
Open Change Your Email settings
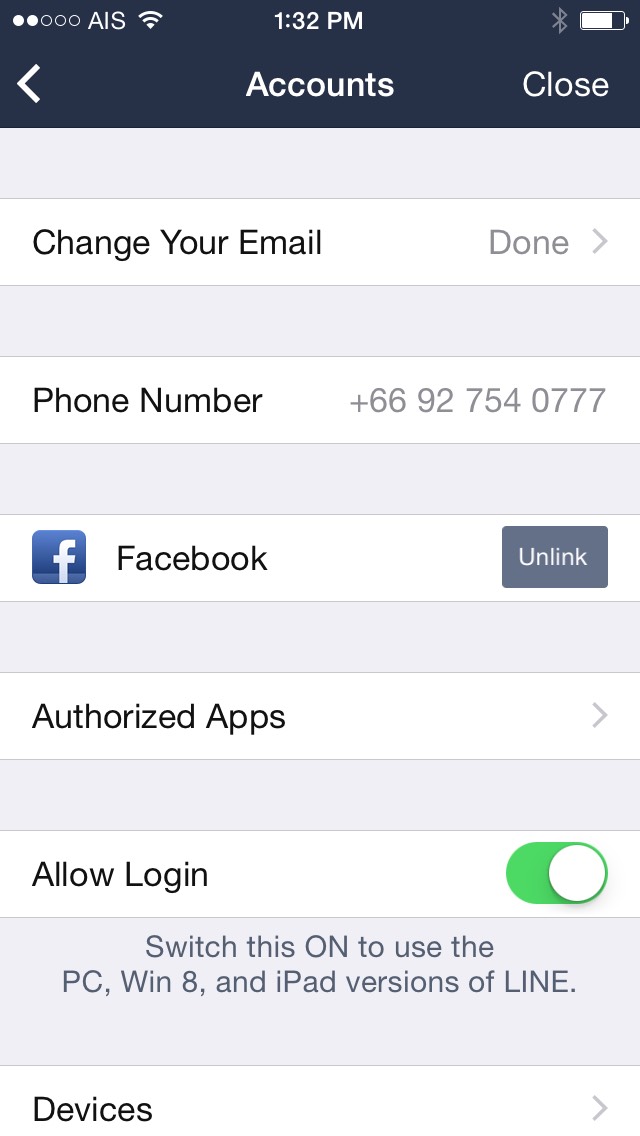(x=320, y=242)
